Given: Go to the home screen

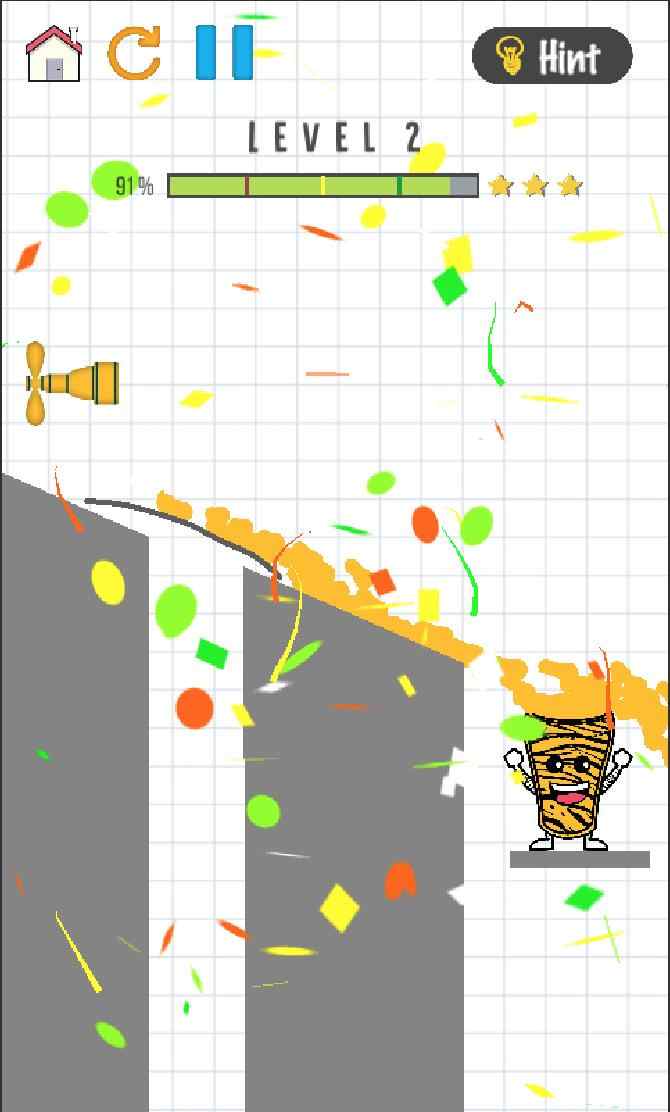Looking at the screenshot, I should pos(53,54).
